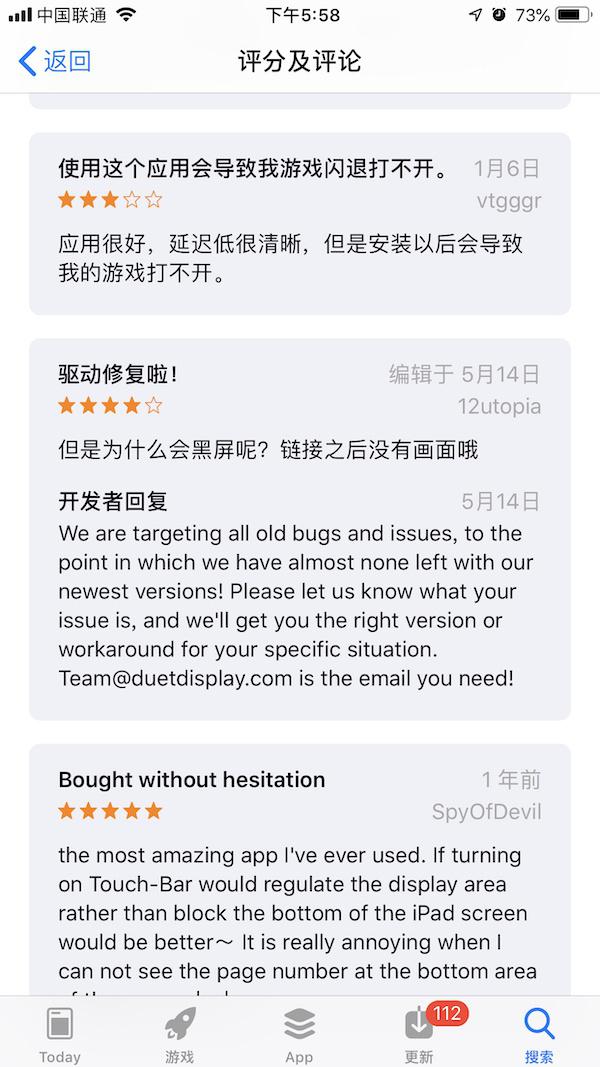Screen dimensions: 600x1067
Task: Open the App tab
Action: click(299, 1033)
